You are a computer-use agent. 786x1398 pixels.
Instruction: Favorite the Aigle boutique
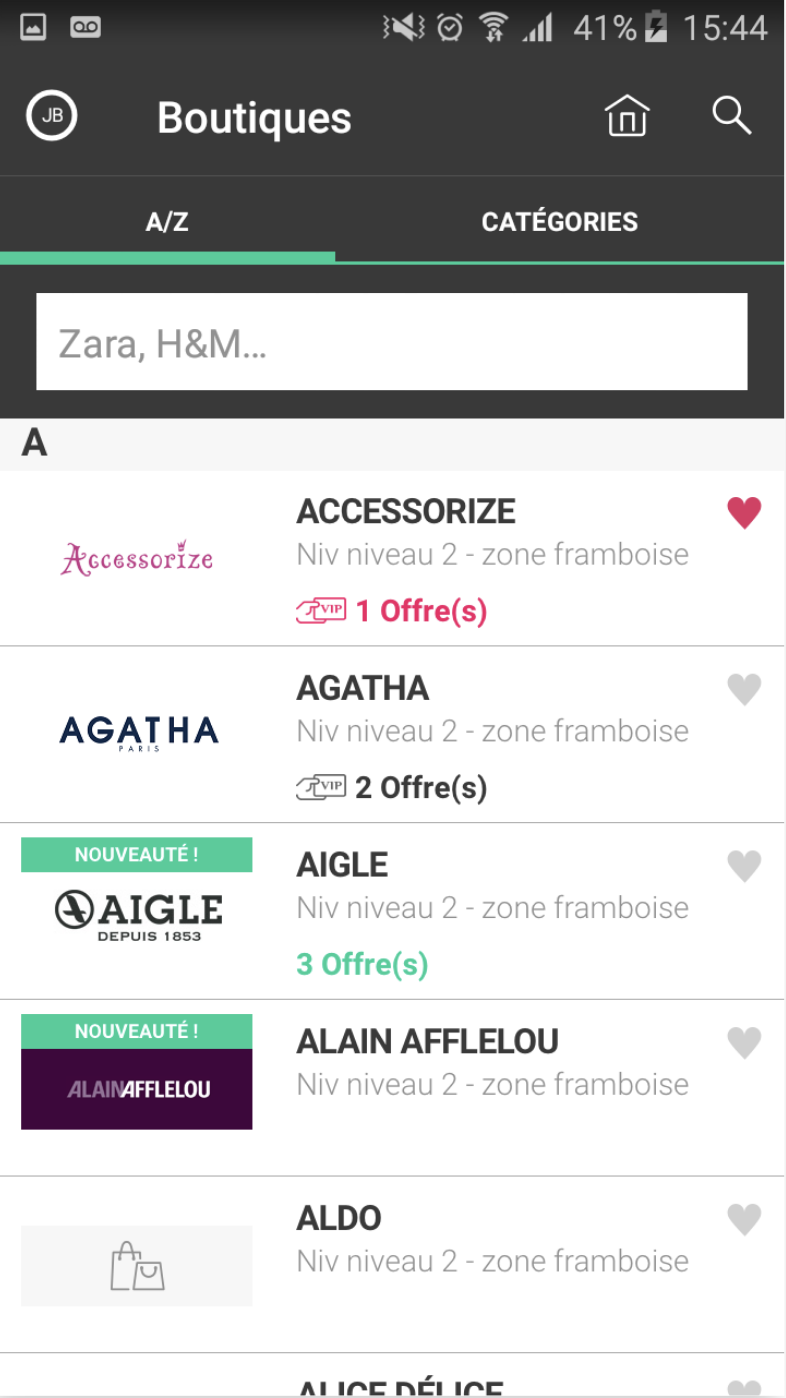[x=744, y=866]
